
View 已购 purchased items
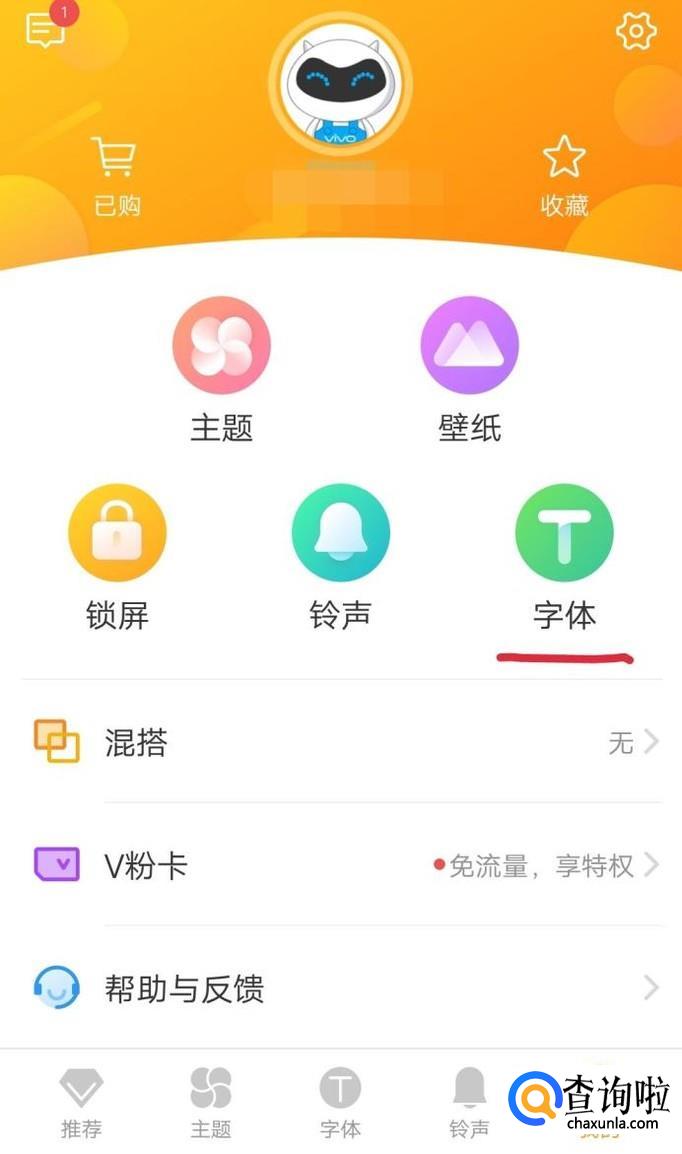(x=117, y=177)
